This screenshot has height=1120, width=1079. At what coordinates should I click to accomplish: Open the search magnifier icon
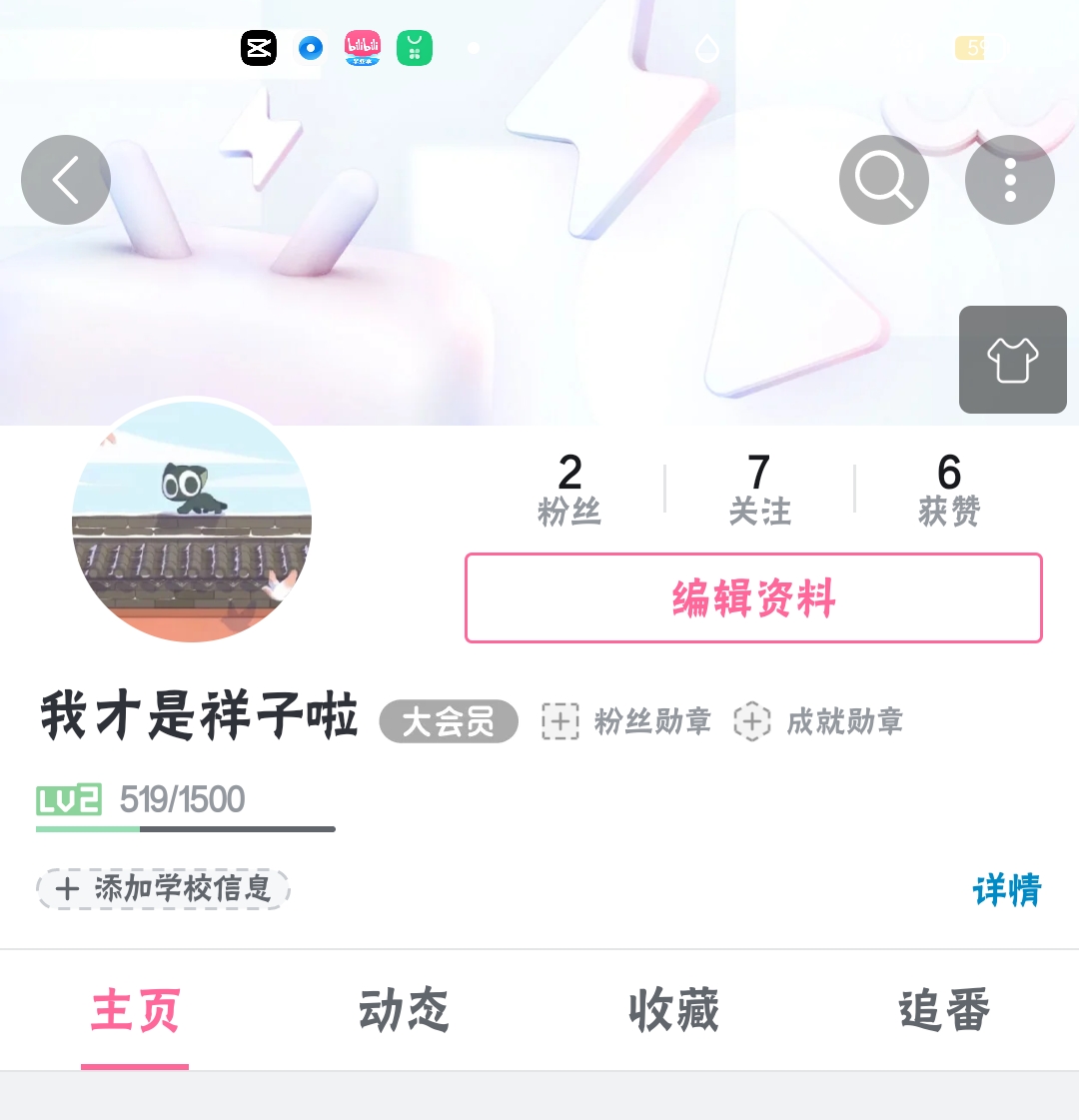pos(884,180)
